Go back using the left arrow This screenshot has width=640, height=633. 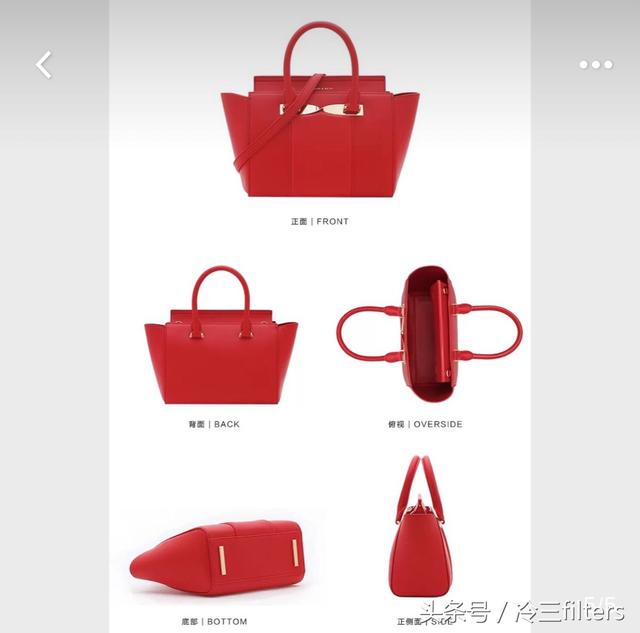pos(43,65)
